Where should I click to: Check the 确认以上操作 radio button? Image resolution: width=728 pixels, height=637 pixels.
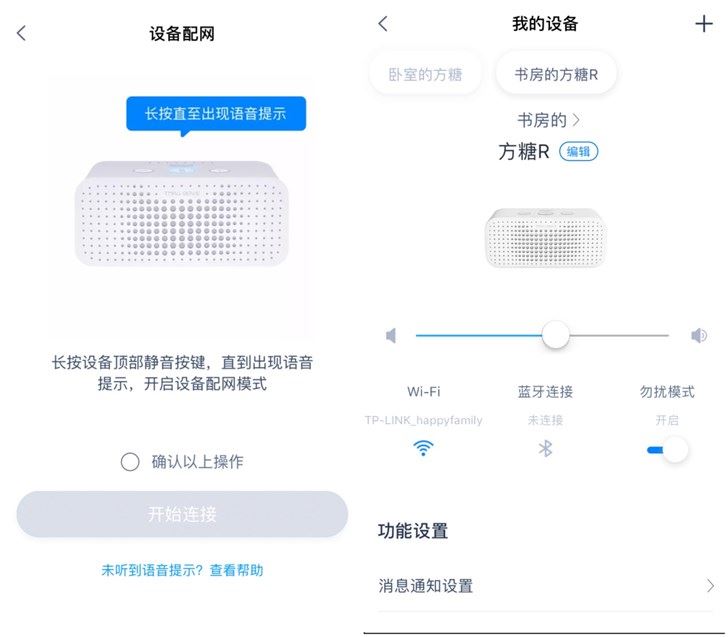pos(130,462)
